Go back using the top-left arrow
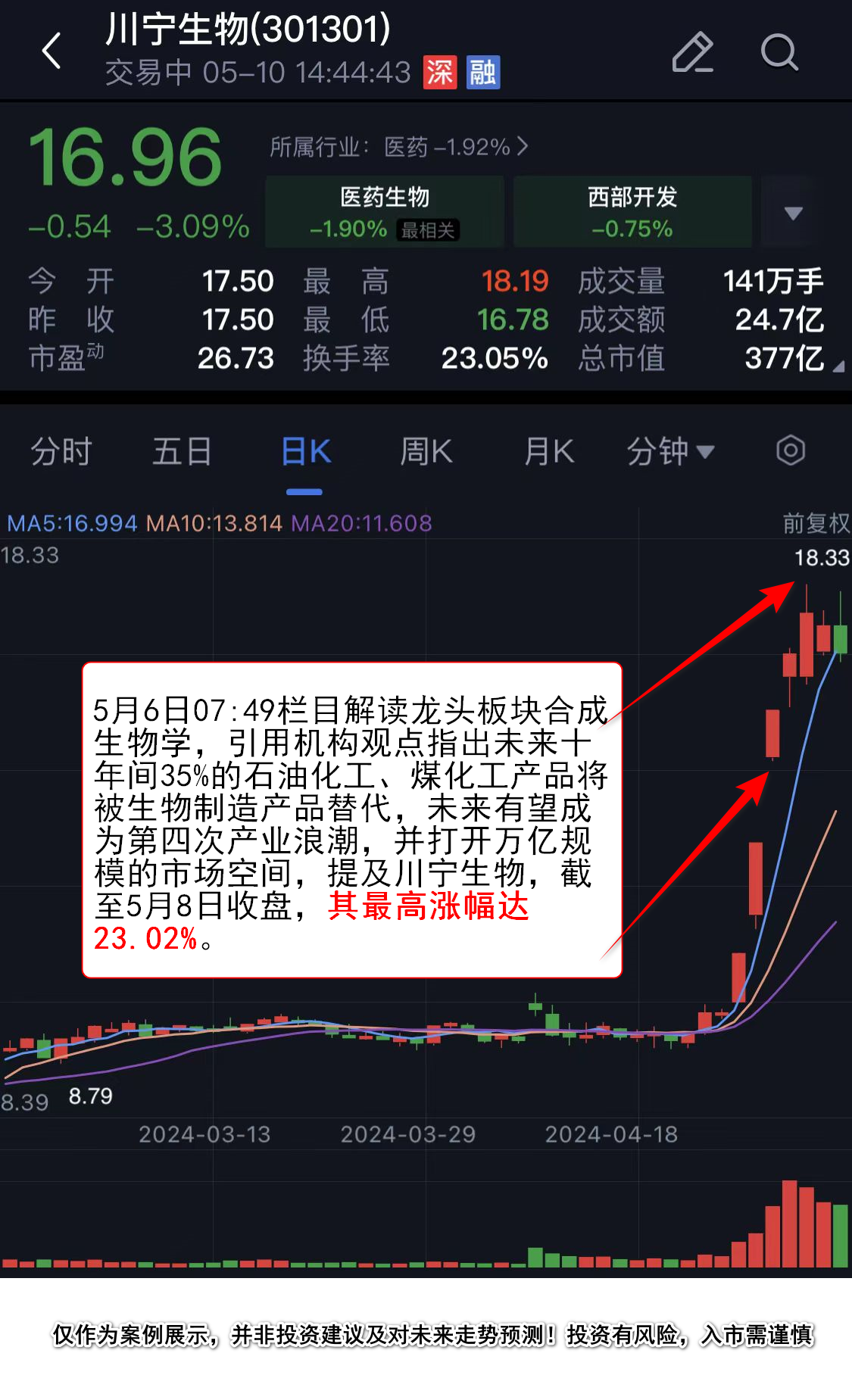This screenshot has width=852, height=1400. 51,51
